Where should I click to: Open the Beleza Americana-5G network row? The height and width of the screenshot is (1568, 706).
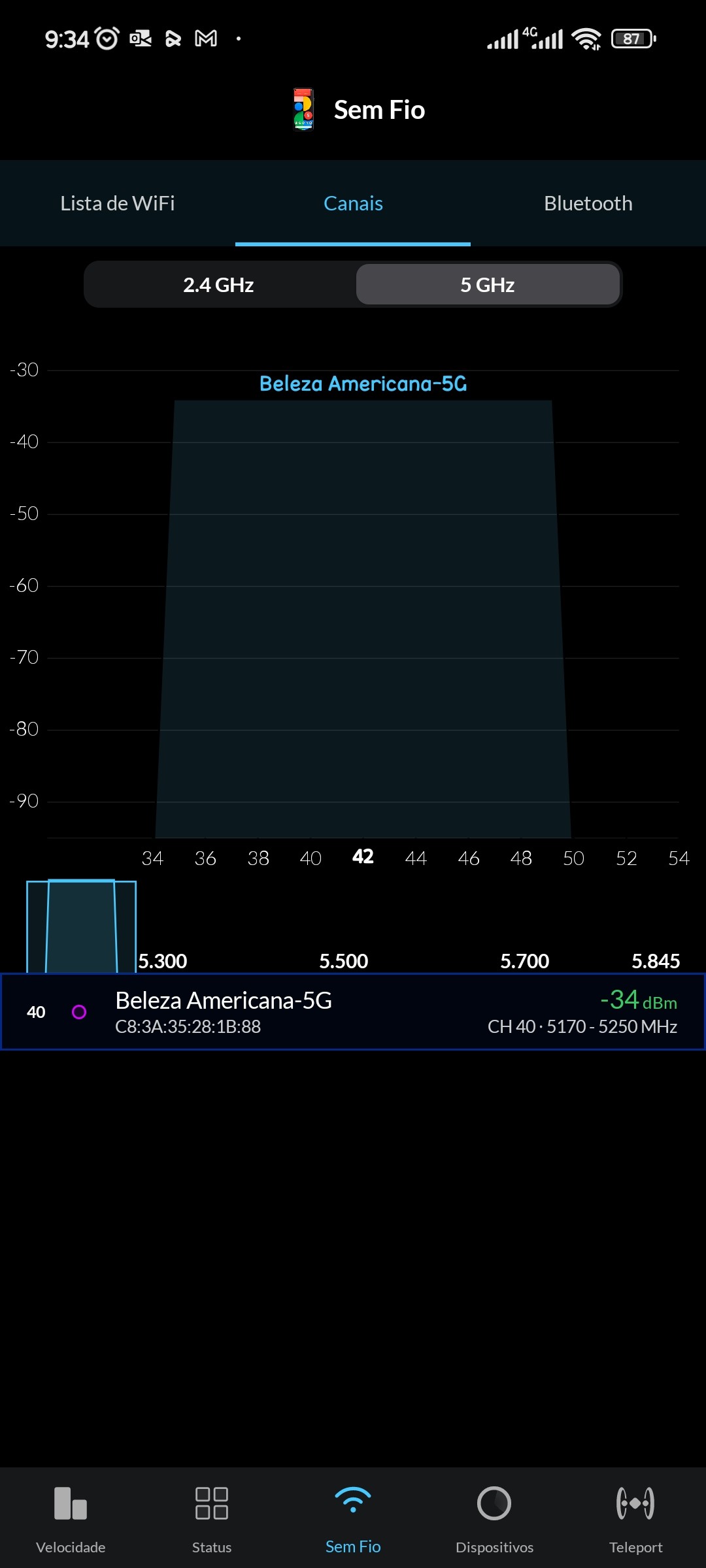[353, 1012]
